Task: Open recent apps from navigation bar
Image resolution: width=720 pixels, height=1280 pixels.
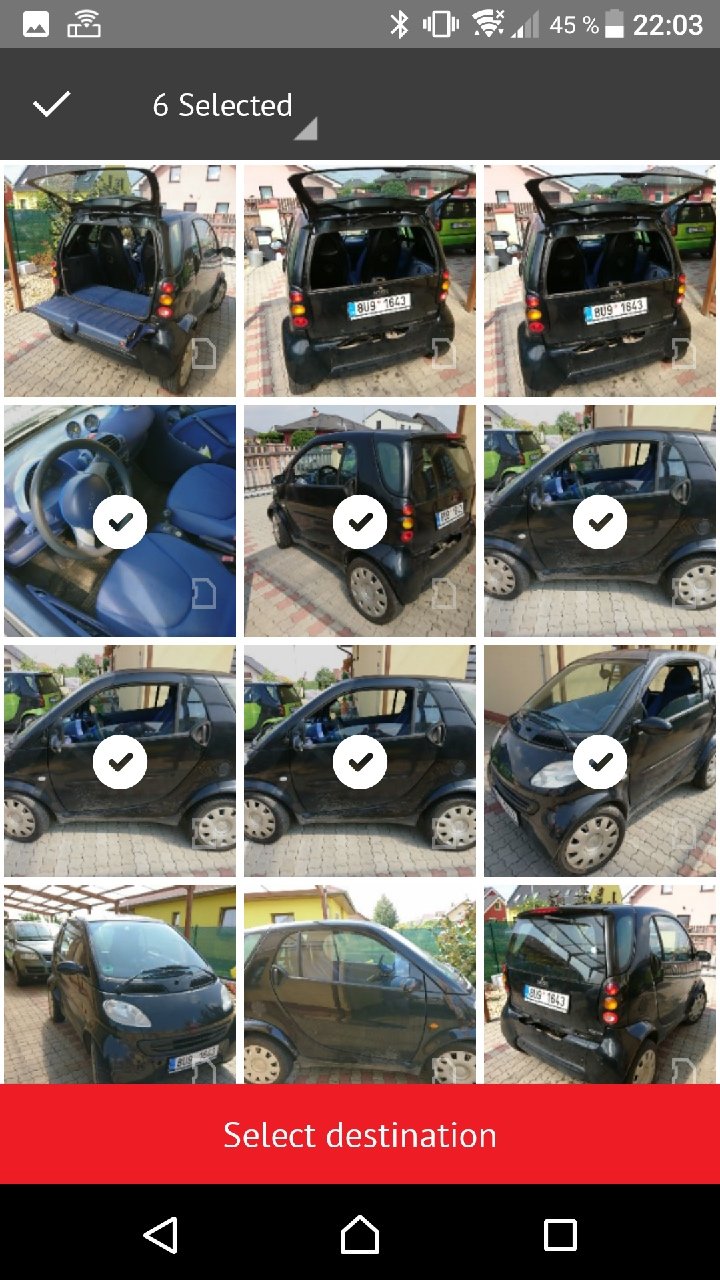Action: click(560, 1235)
